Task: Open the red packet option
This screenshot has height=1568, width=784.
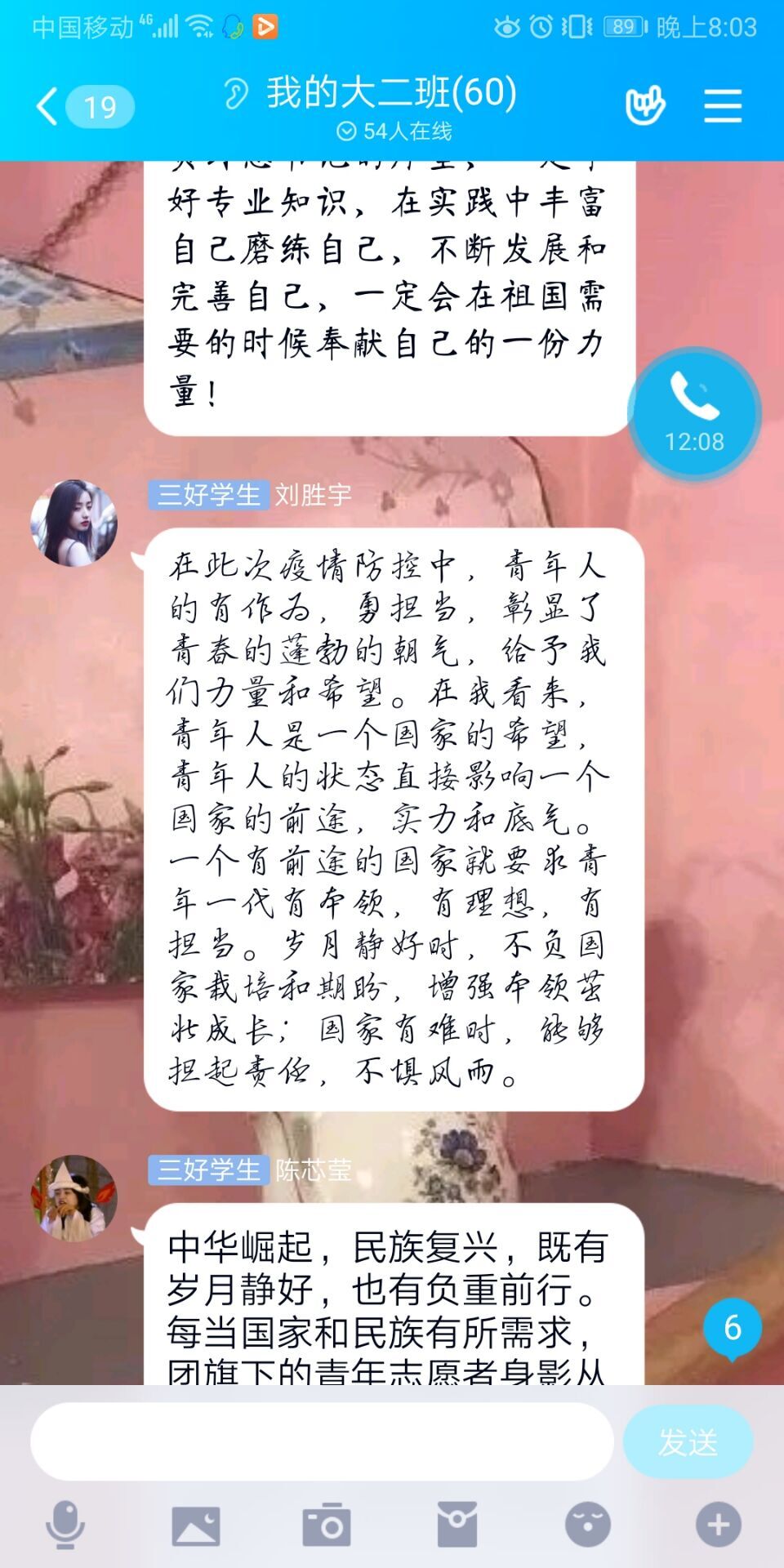Action: click(x=457, y=1525)
